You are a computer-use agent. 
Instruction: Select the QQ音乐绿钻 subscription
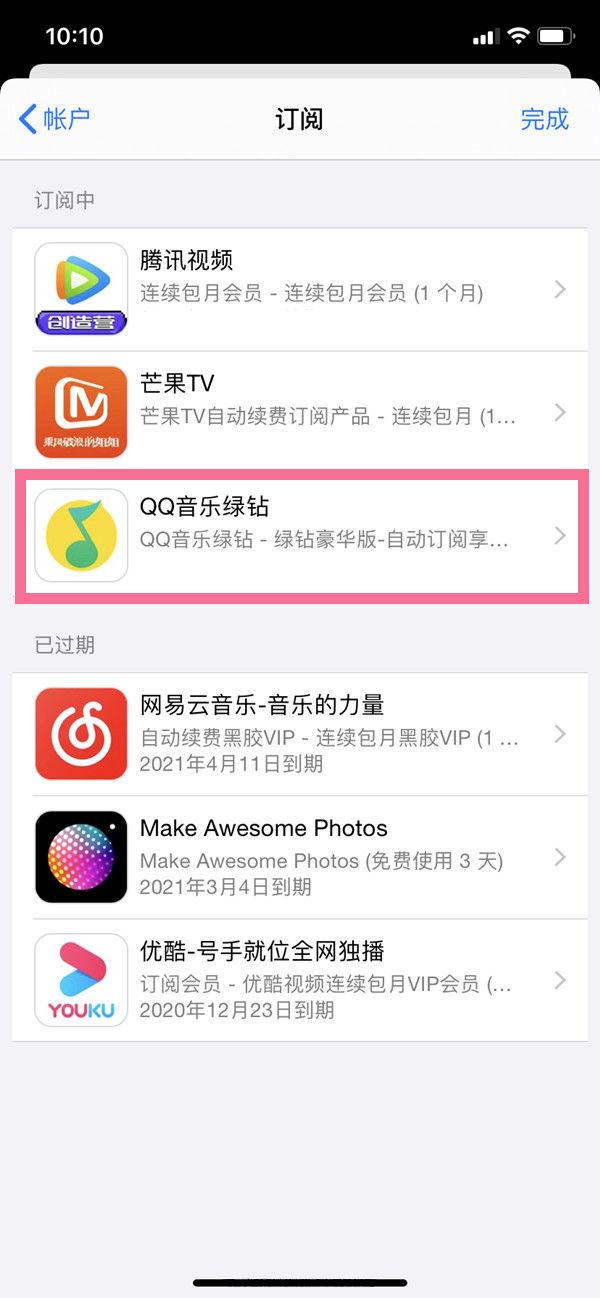(300, 536)
